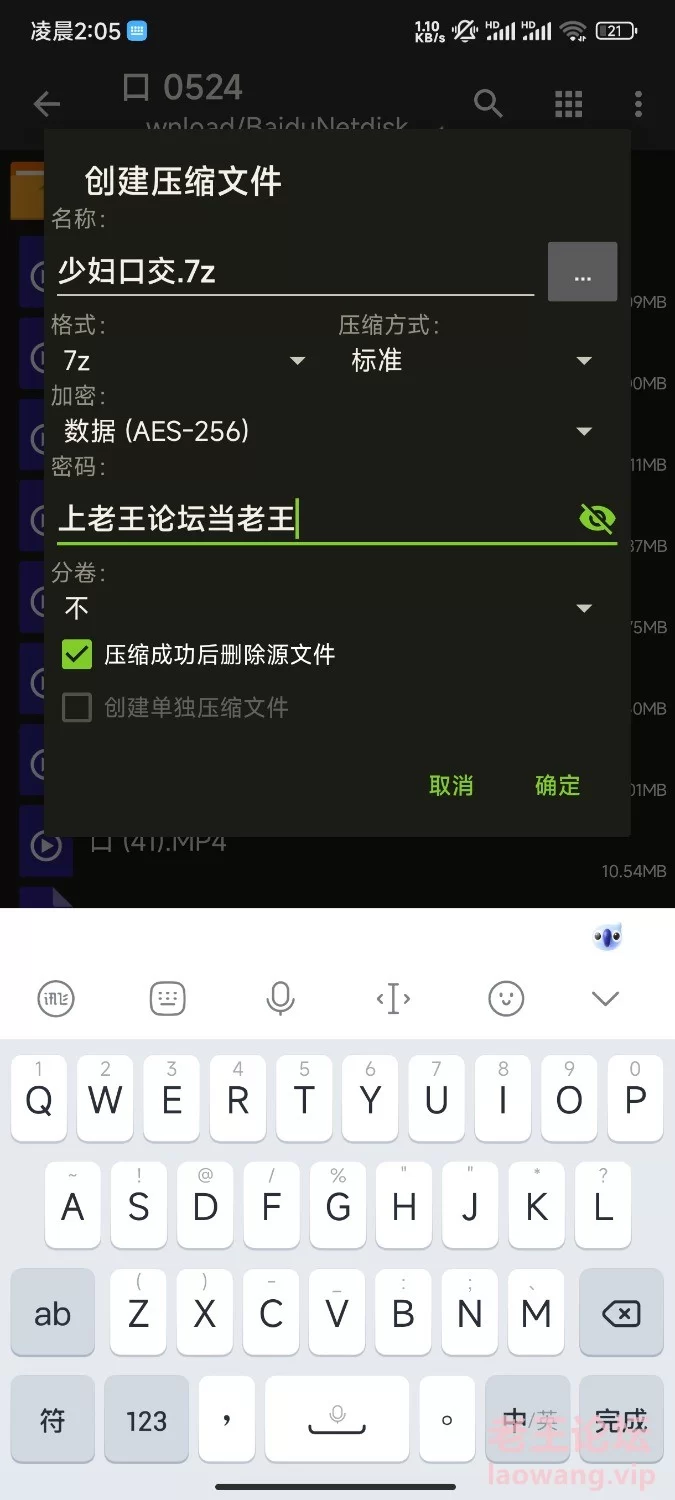This screenshot has width=675, height=1500.
Task: Switch keyboard language with 中/英 key
Action: pos(529,1420)
